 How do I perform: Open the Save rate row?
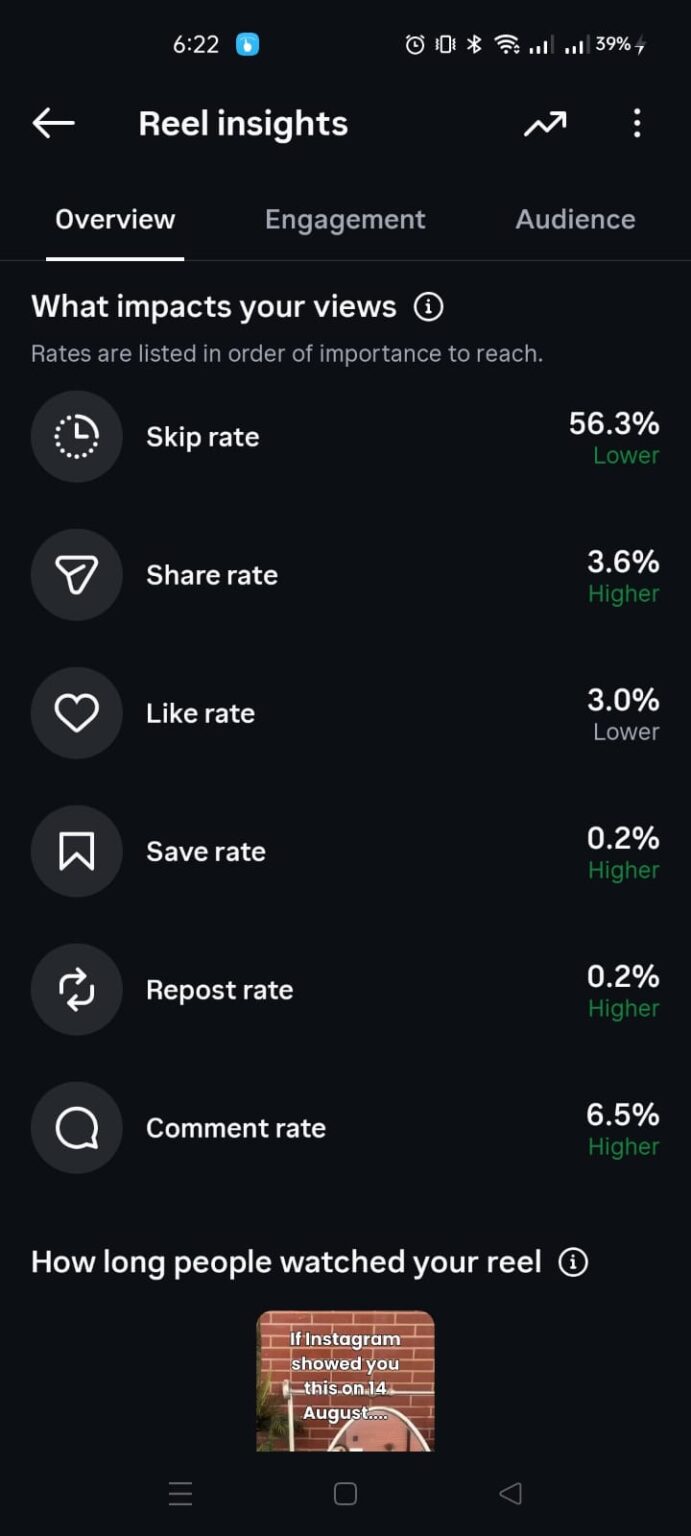[x=345, y=852]
